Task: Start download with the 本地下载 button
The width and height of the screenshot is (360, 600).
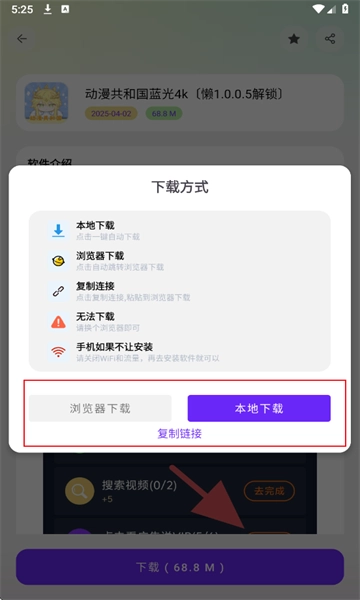Action: (x=259, y=408)
